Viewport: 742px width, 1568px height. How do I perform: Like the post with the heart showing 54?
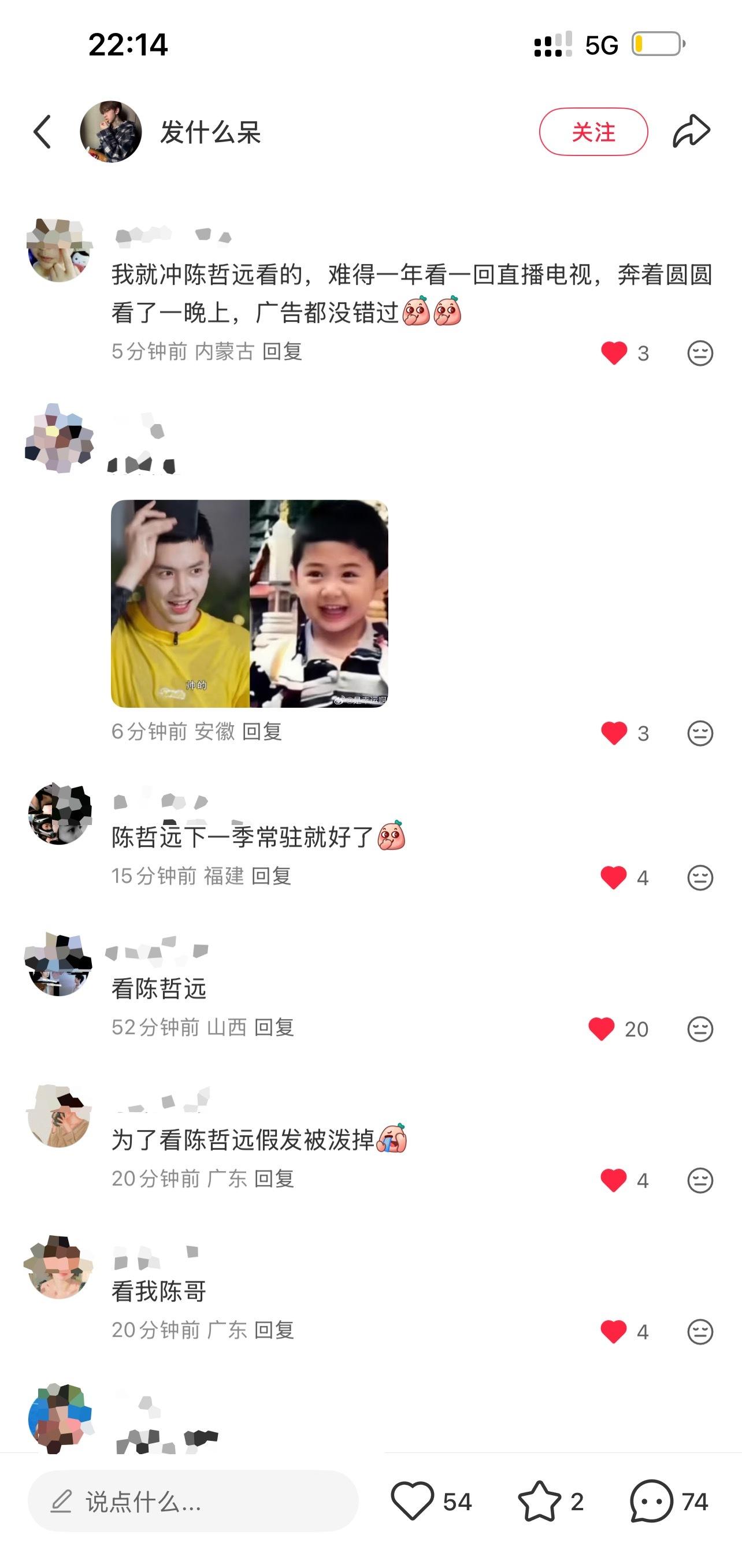coord(413,1502)
